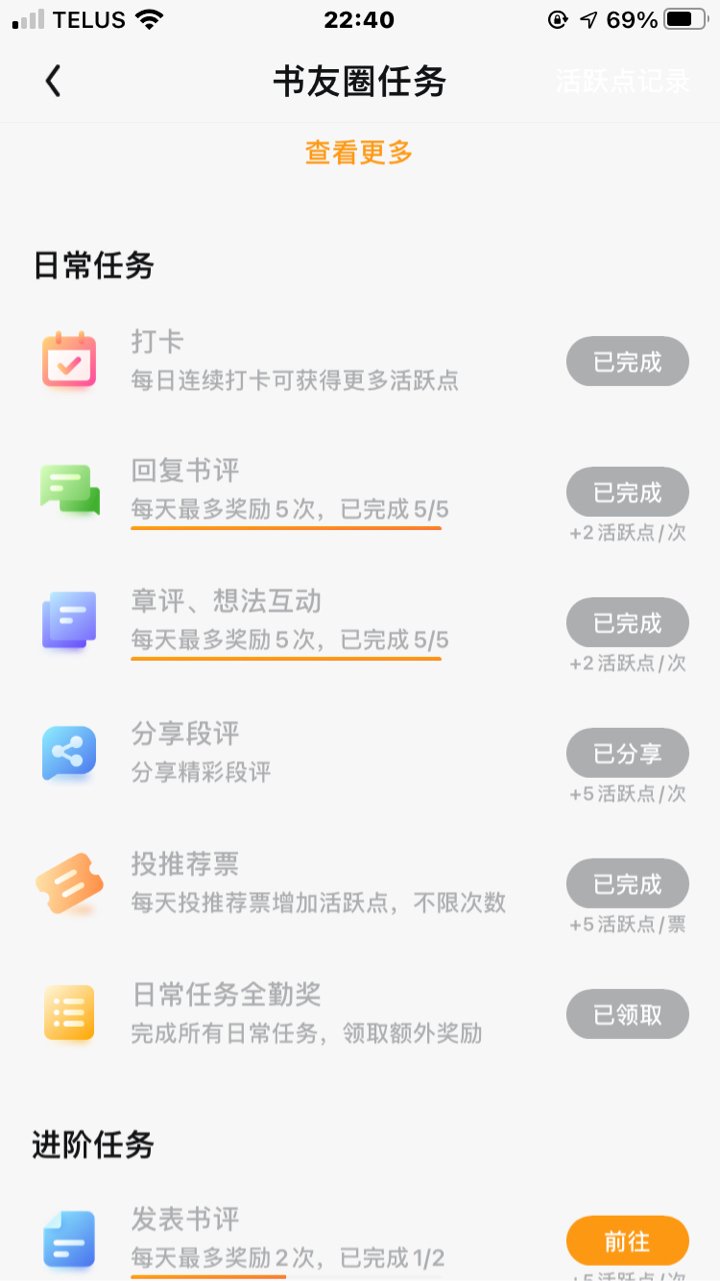Tap 查看更多 to see more
Screen dimensions: 720x1281
point(359,152)
